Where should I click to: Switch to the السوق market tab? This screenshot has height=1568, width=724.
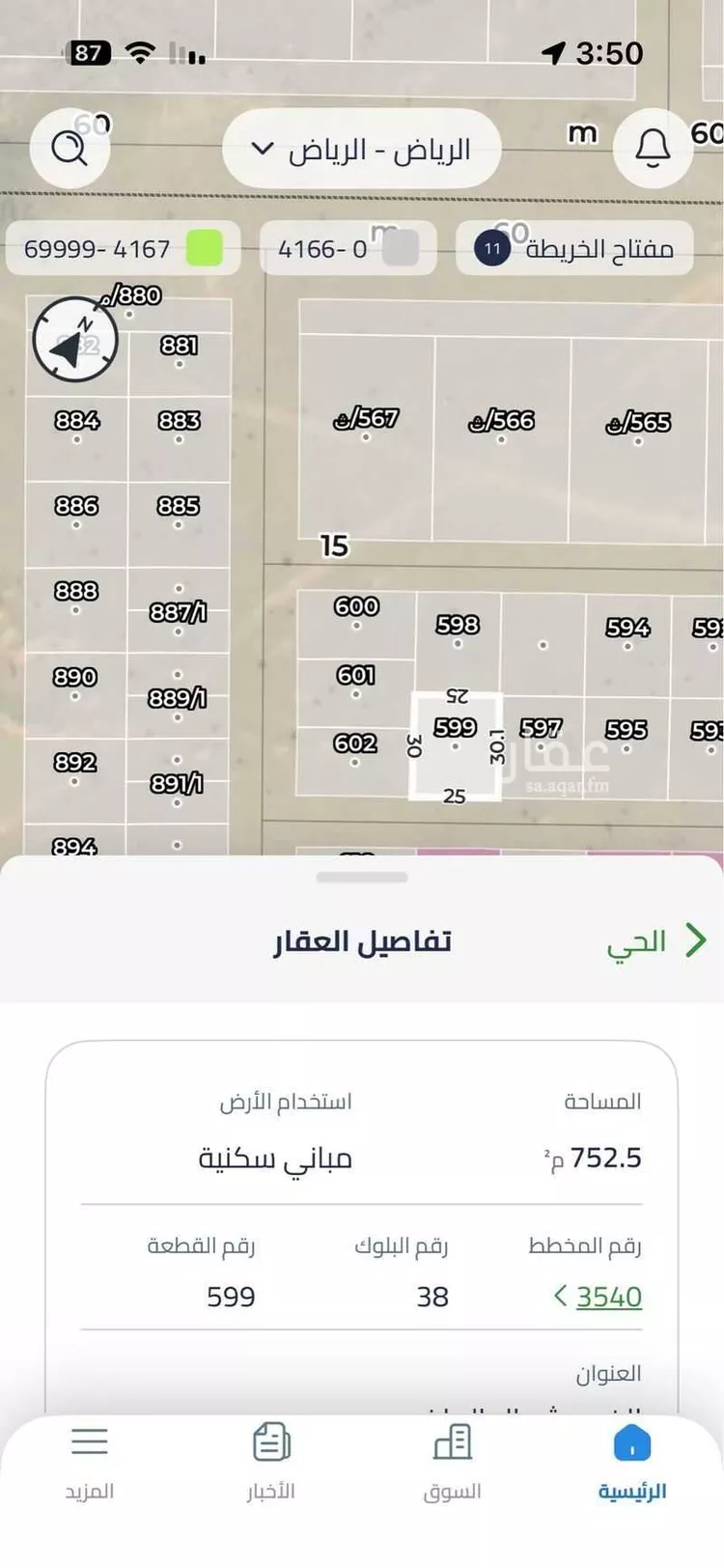(452, 1463)
